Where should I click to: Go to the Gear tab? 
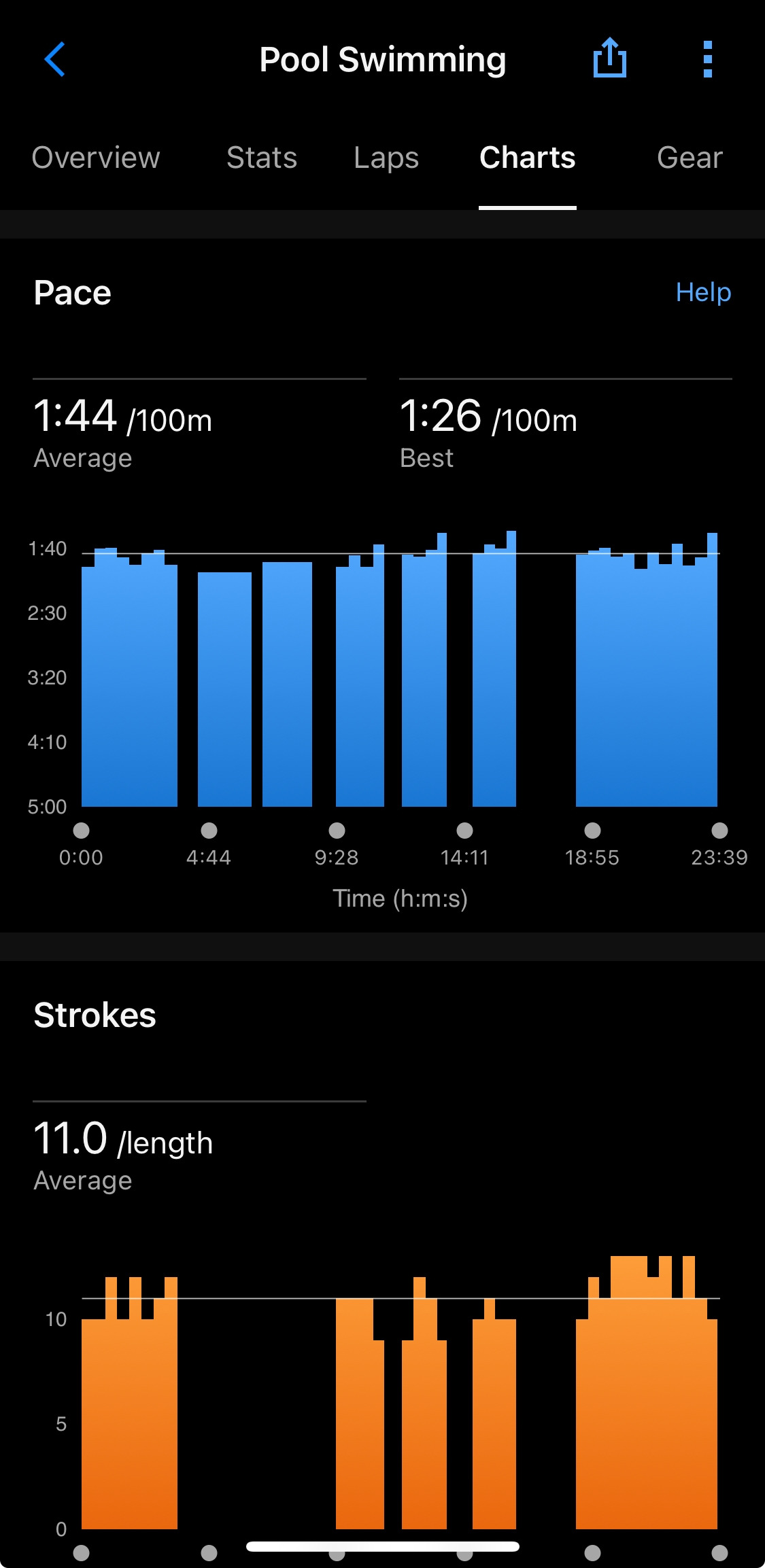(x=689, y=158)
